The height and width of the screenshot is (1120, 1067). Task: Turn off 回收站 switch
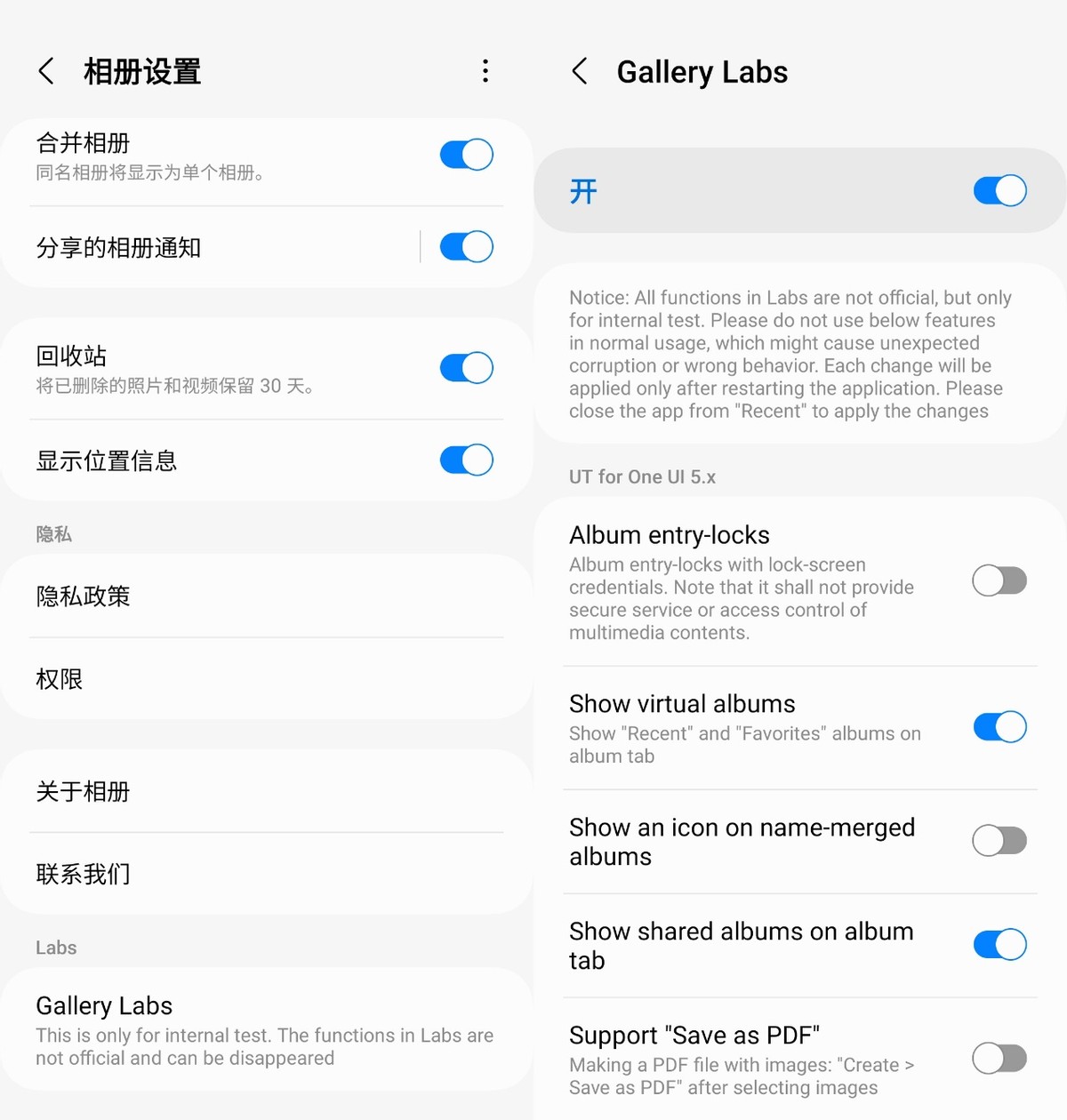point(466,367)
